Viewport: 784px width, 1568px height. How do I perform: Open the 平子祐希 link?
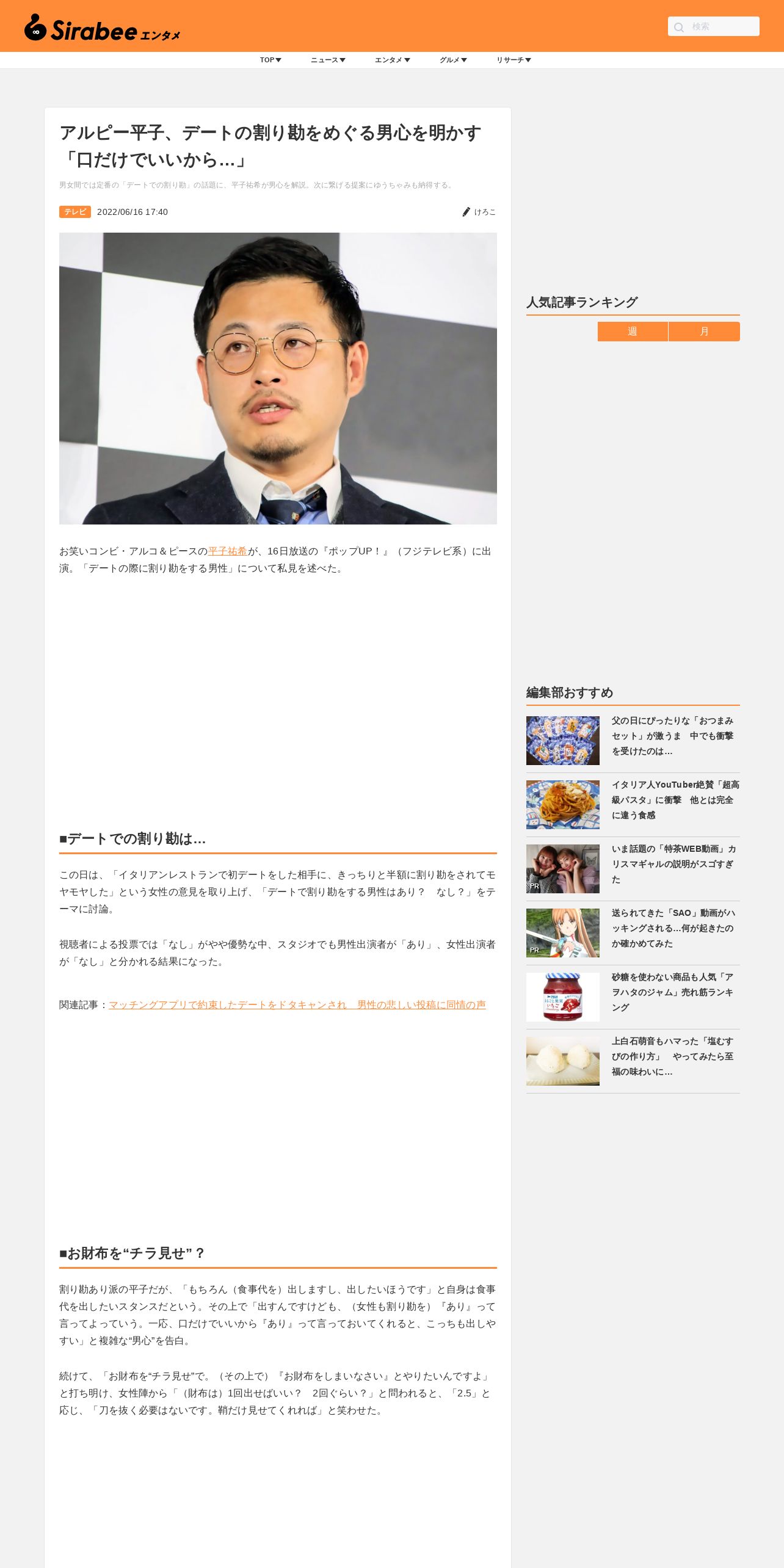point(228,551)
